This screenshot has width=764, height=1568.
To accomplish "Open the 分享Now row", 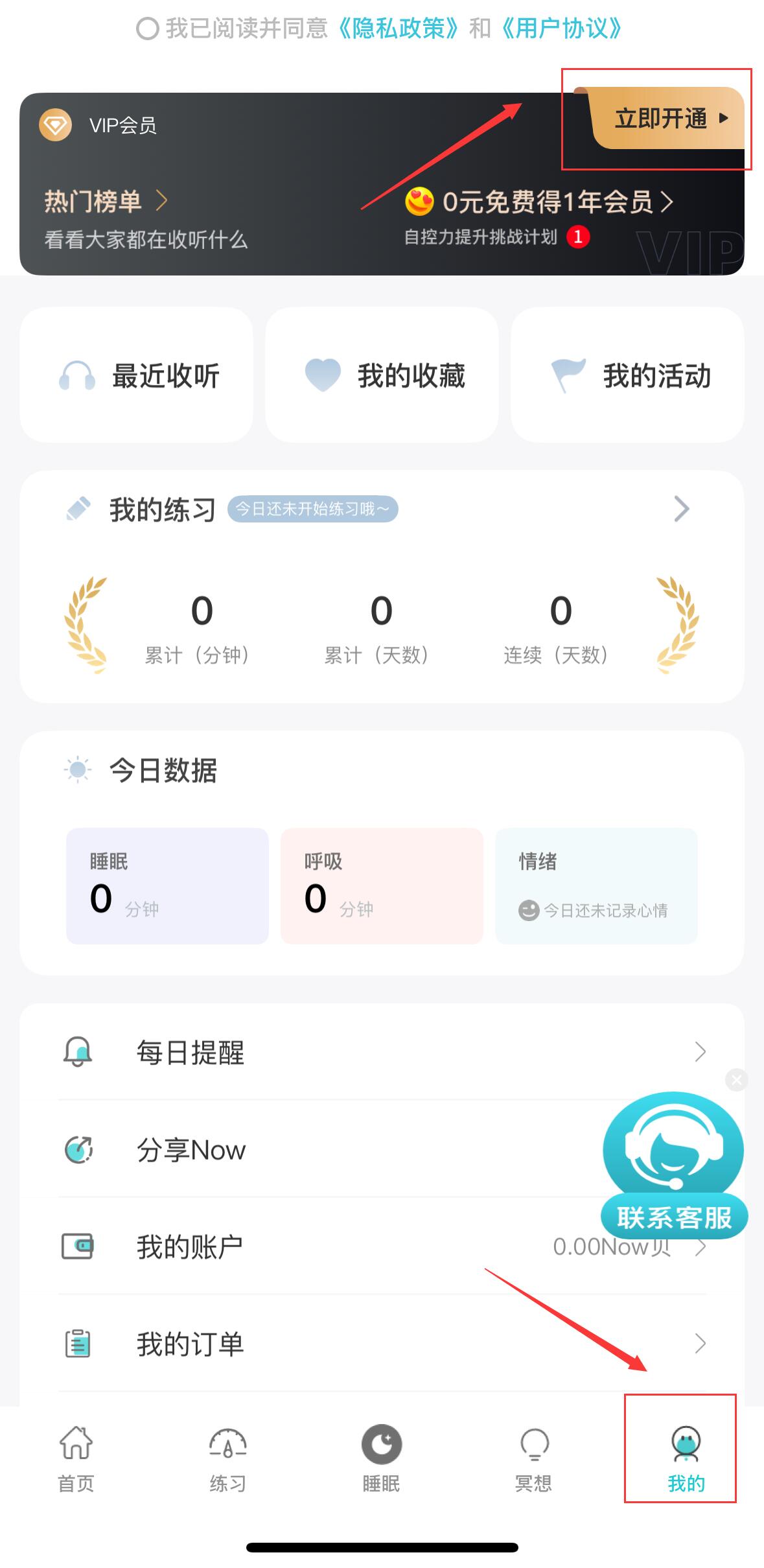I will click(x=324, y=1150).
